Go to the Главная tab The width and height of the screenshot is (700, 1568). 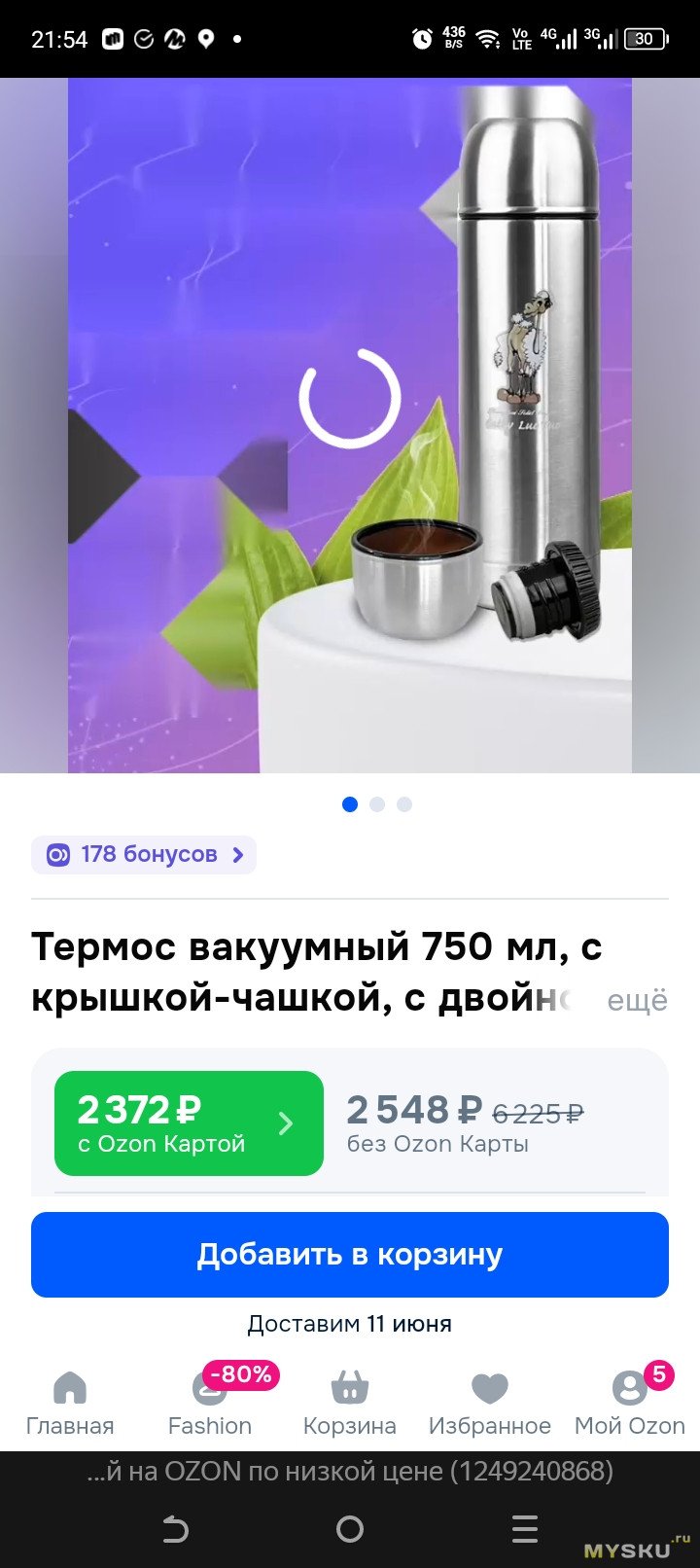click(70, 1404)
